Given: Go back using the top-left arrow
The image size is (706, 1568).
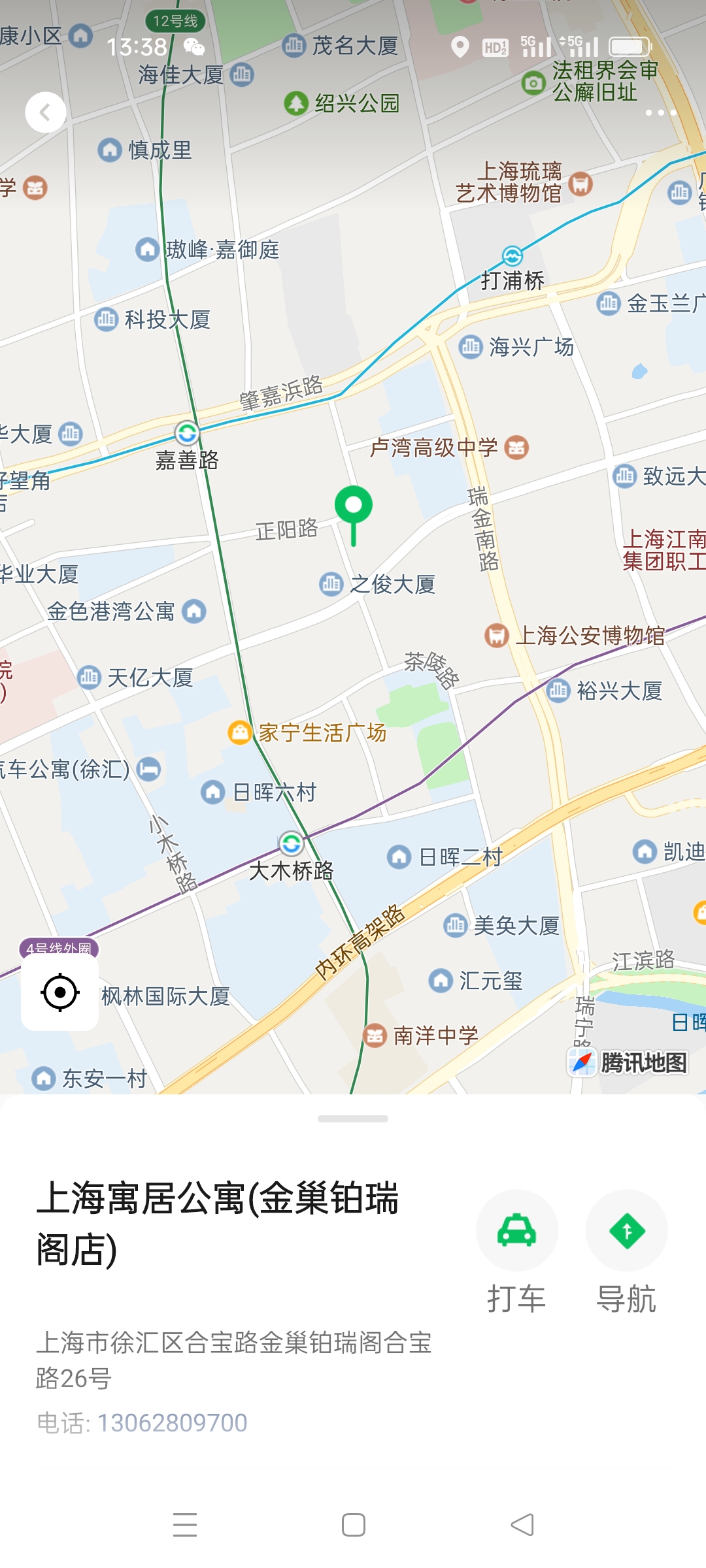Looking at the screenshot, I should pyautogui.click(x=45, y=112).
